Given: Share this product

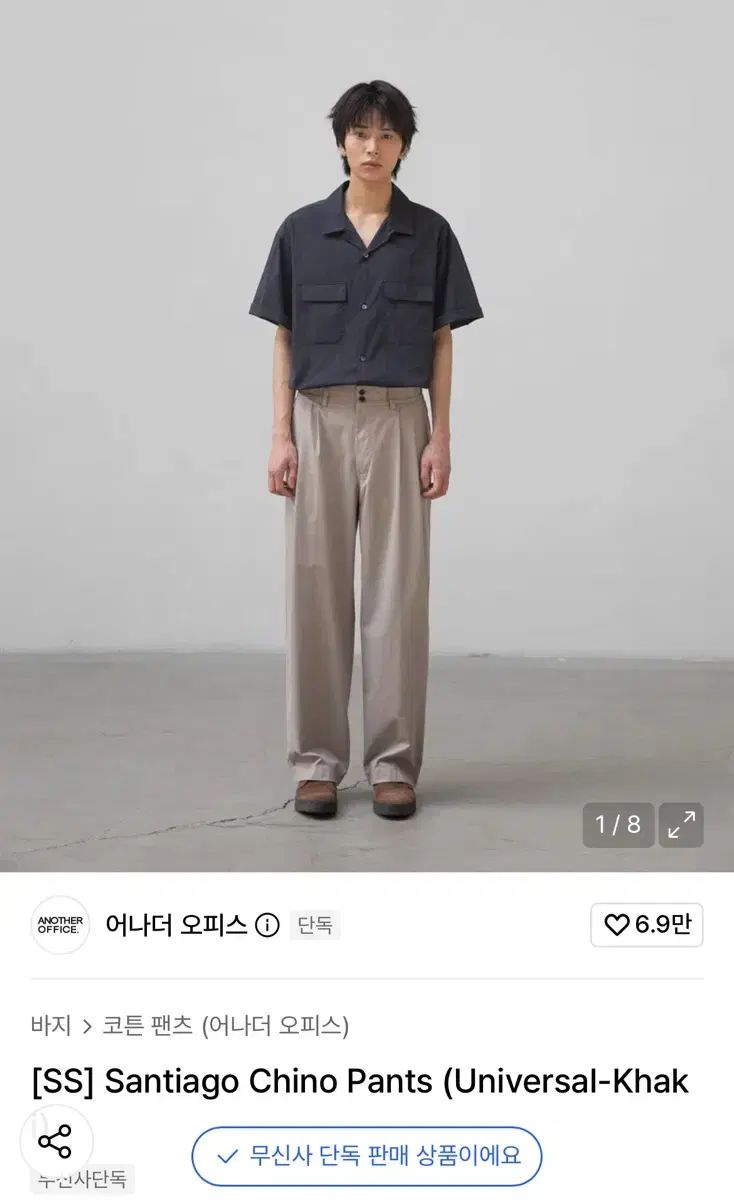Looking at the screenshot, I should tap(55, 1142).
